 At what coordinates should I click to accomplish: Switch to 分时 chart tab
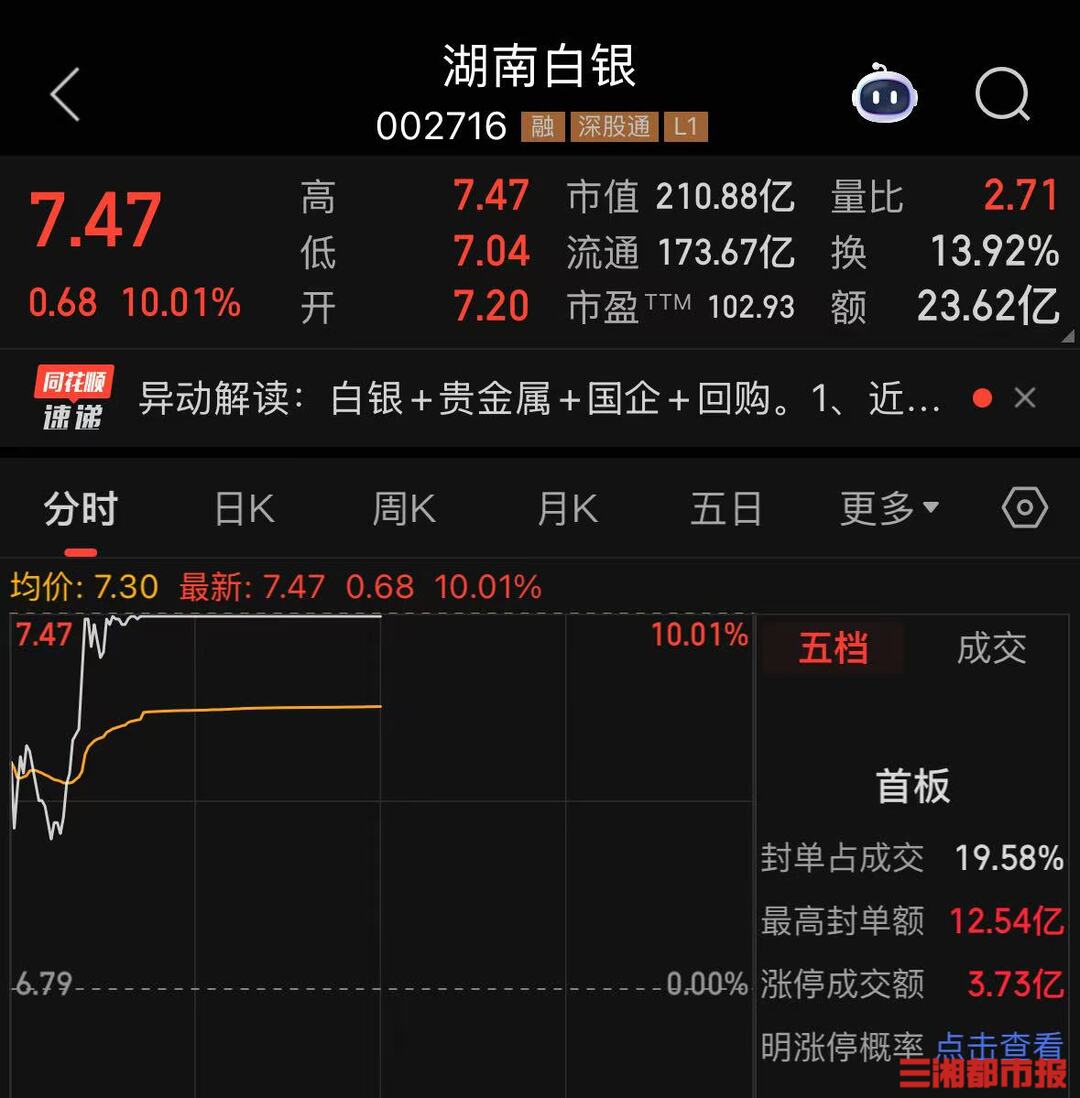tap(81, 510)
